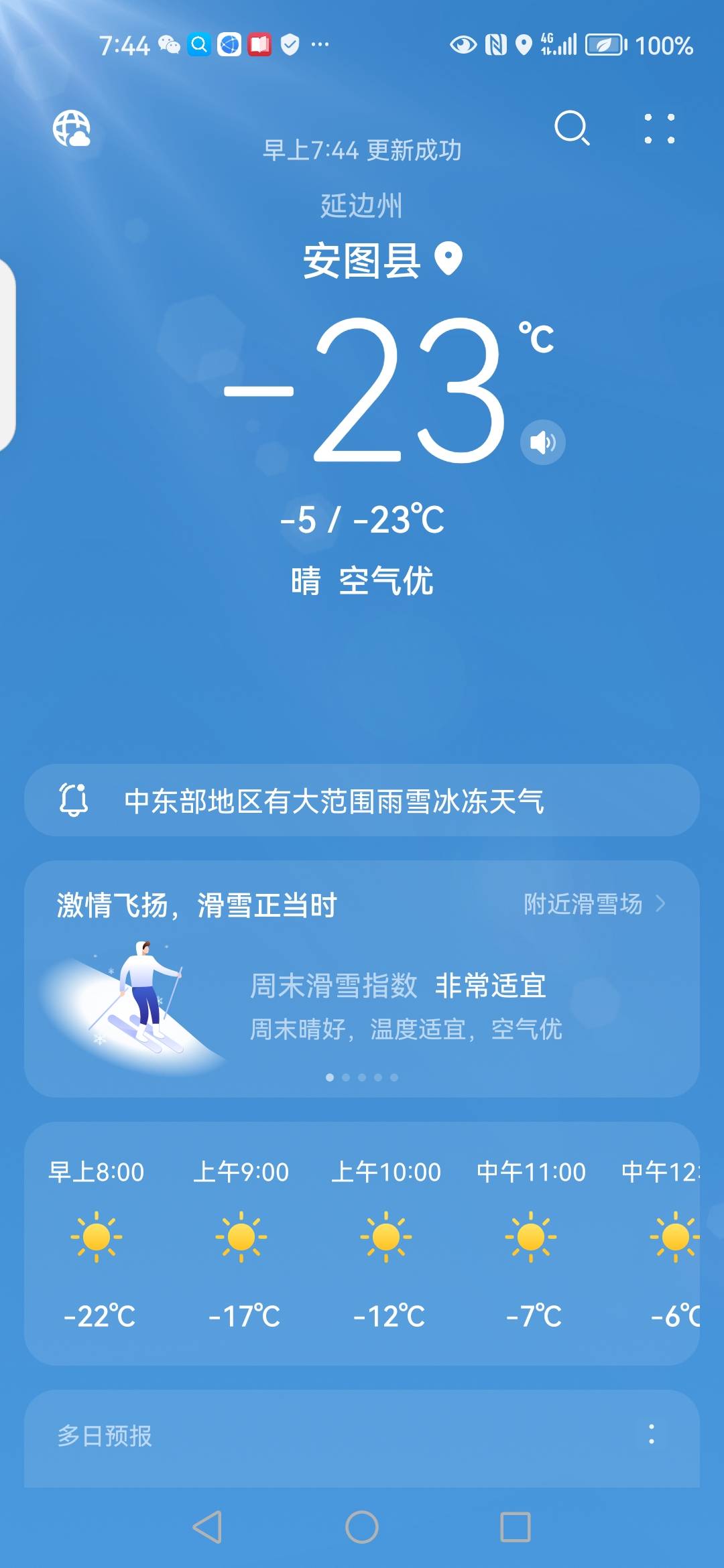Tap the NFC icon in the status bar
Viewport: 724px width, 1568px height.
(494, 44)
